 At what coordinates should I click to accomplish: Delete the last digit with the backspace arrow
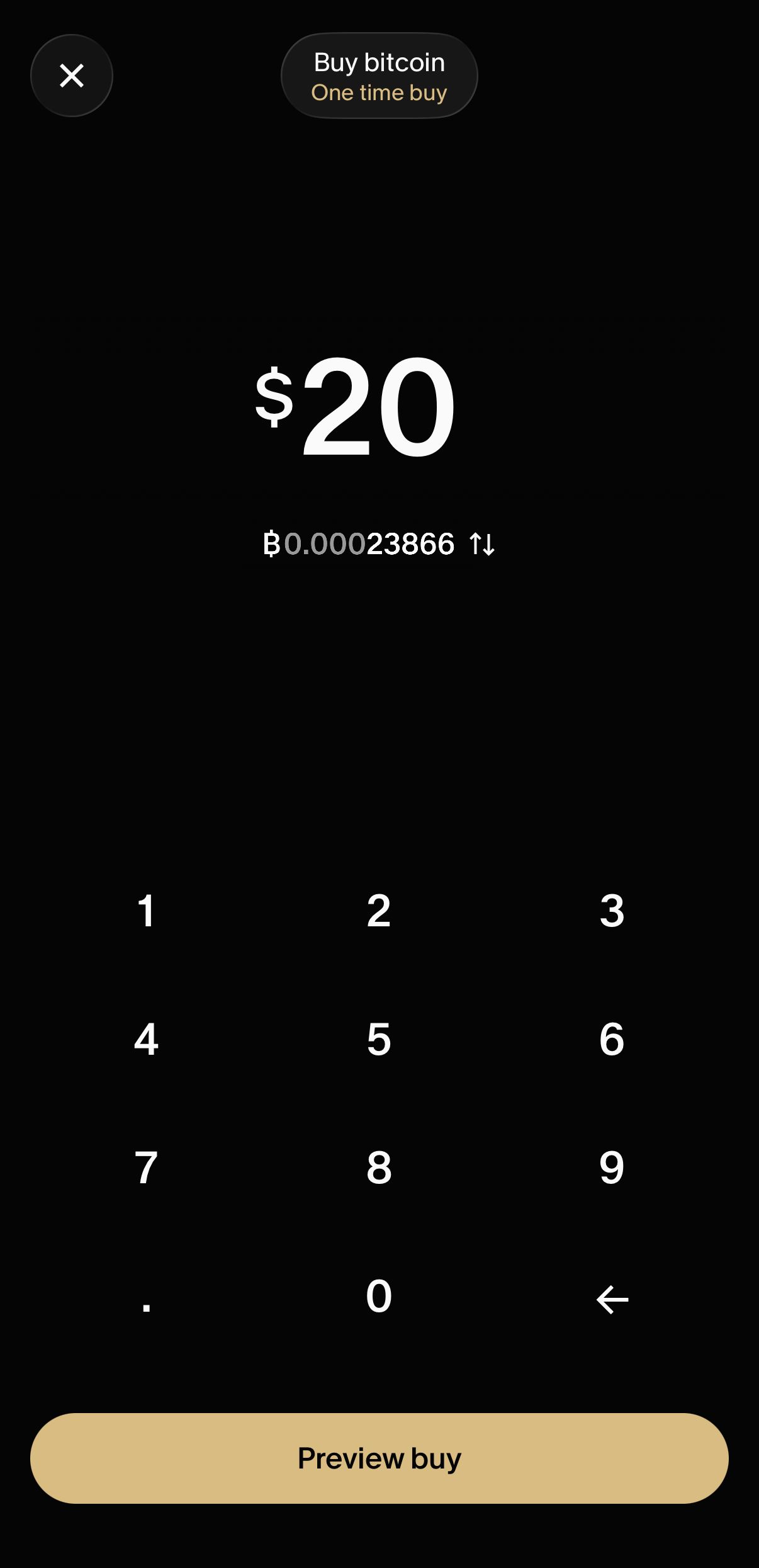coord(612,1300)
